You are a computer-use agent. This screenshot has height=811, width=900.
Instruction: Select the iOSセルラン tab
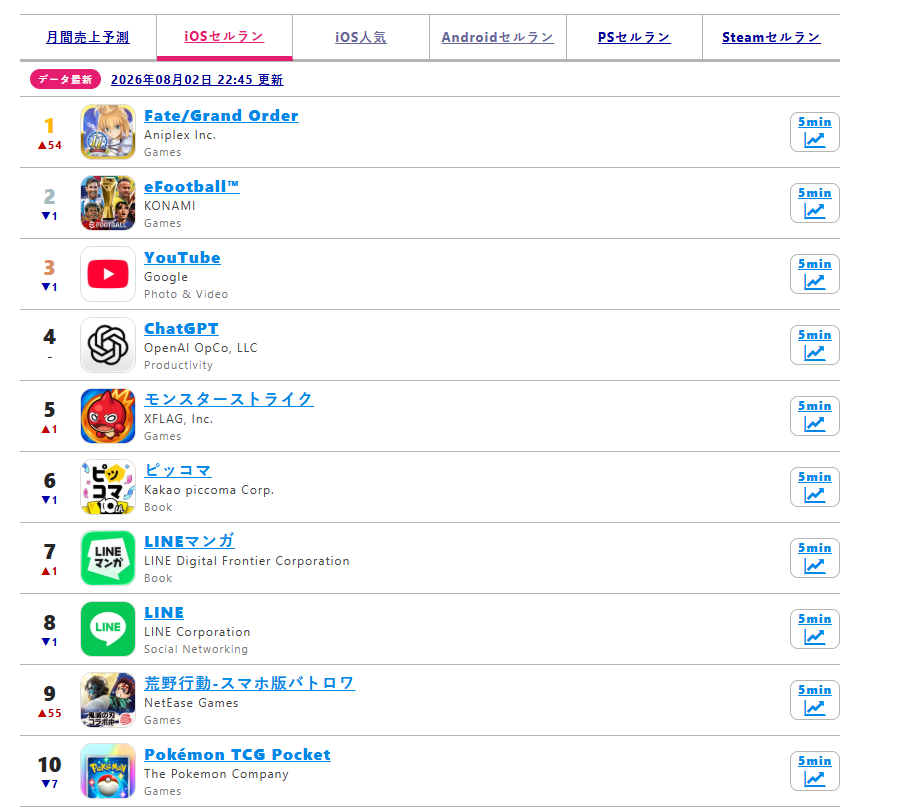(x=224, y=37)
